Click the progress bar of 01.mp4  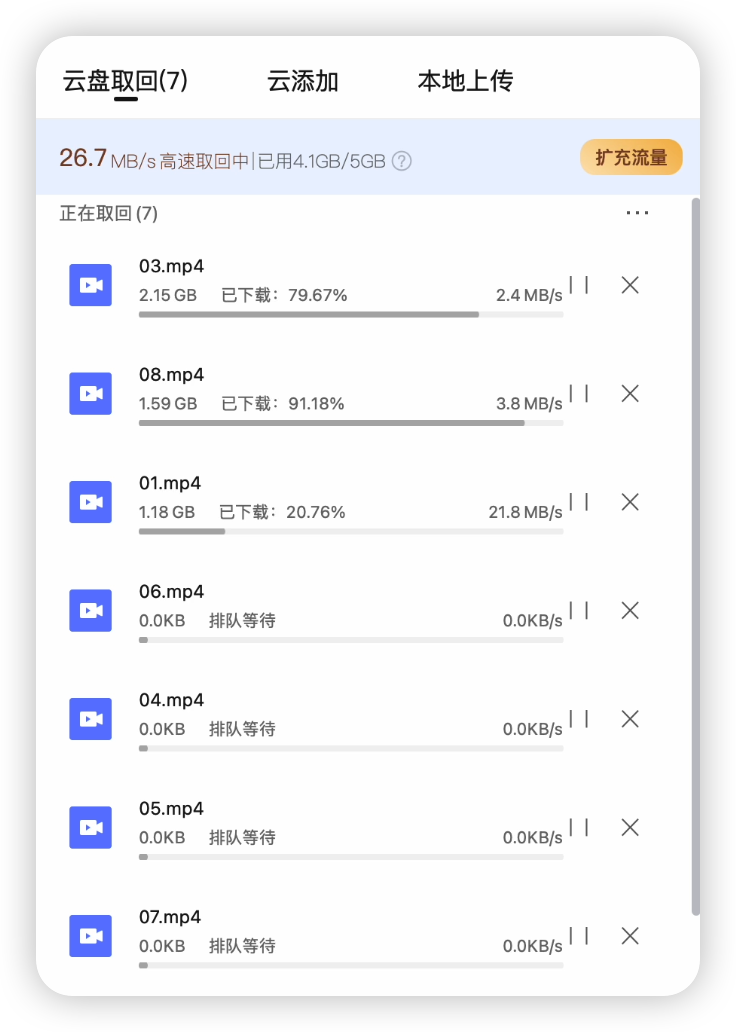tap(350, 531)
